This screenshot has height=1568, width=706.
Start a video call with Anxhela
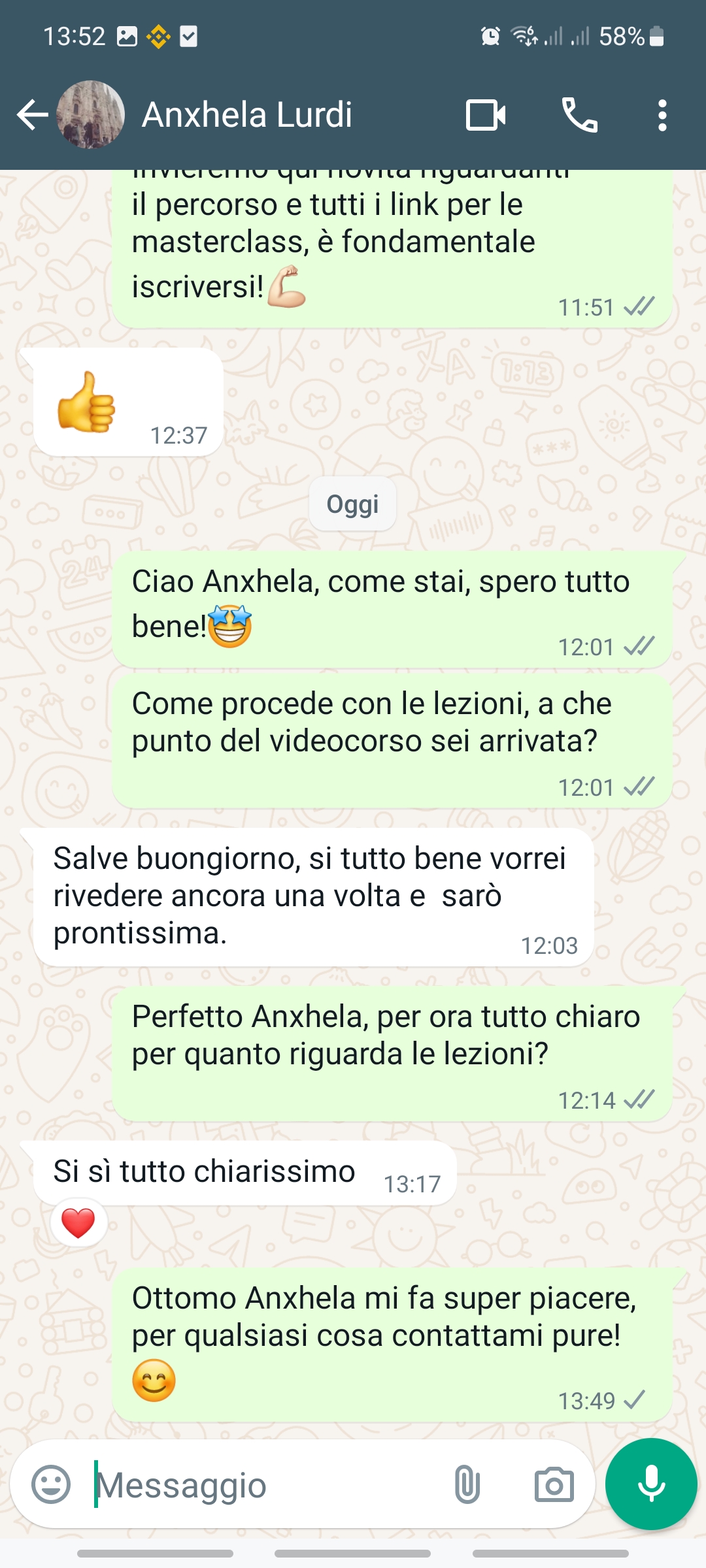pos(486,116)
